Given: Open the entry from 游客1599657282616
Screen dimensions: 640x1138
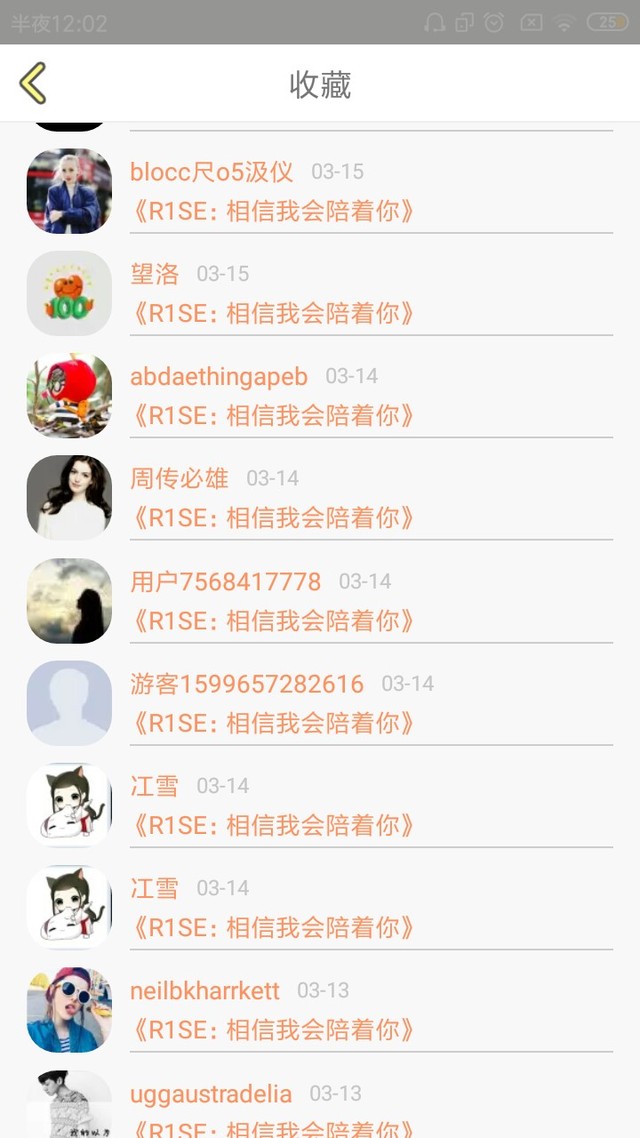Looking at the screenshot, I should (320, 703).
